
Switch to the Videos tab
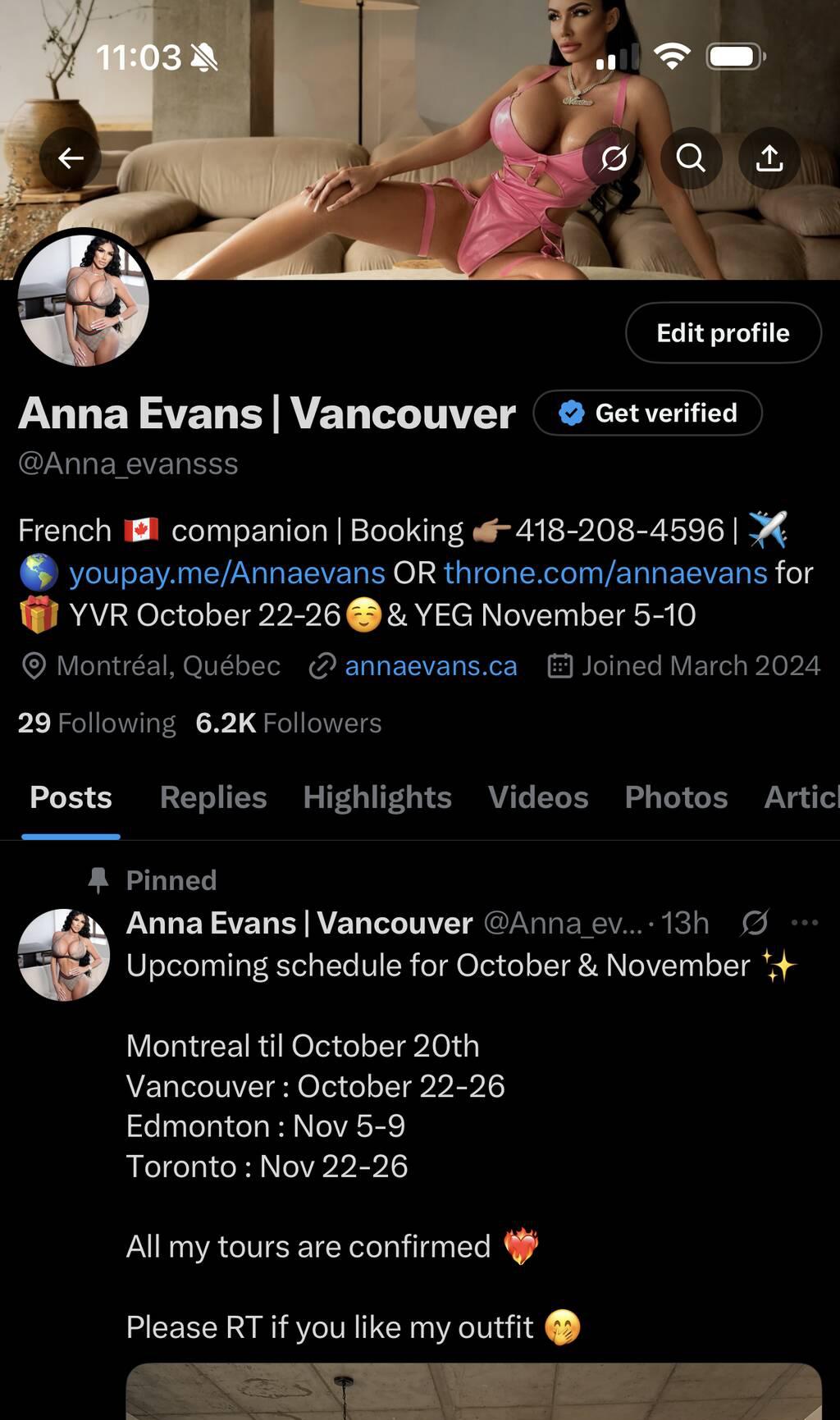538,797
